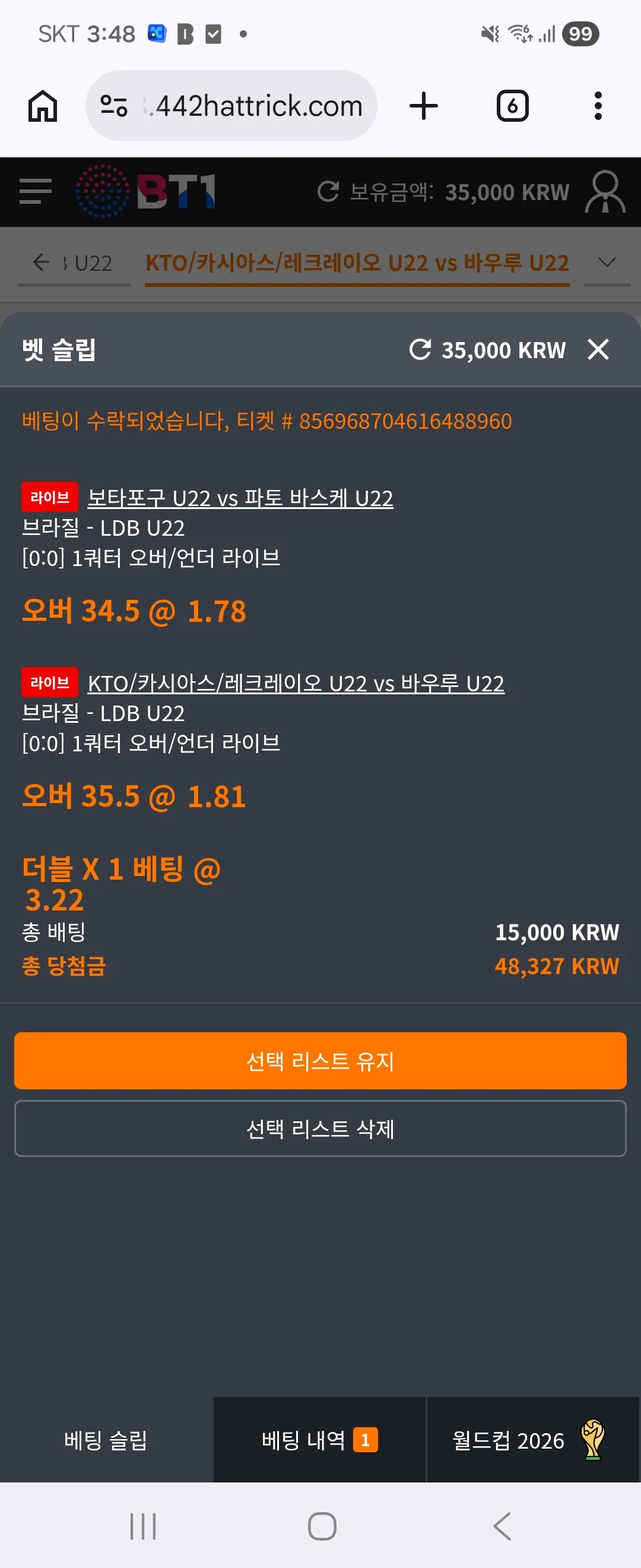View the 6 open browser tabs
This screenshot has width=641, height=1568.
pos(512,106)
